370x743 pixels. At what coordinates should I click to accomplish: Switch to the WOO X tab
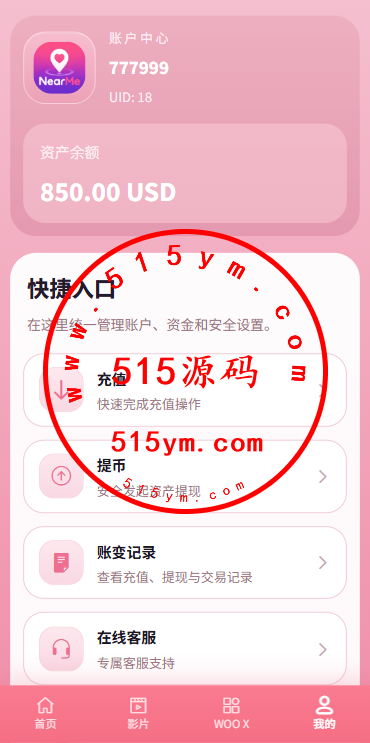(231, 713)
